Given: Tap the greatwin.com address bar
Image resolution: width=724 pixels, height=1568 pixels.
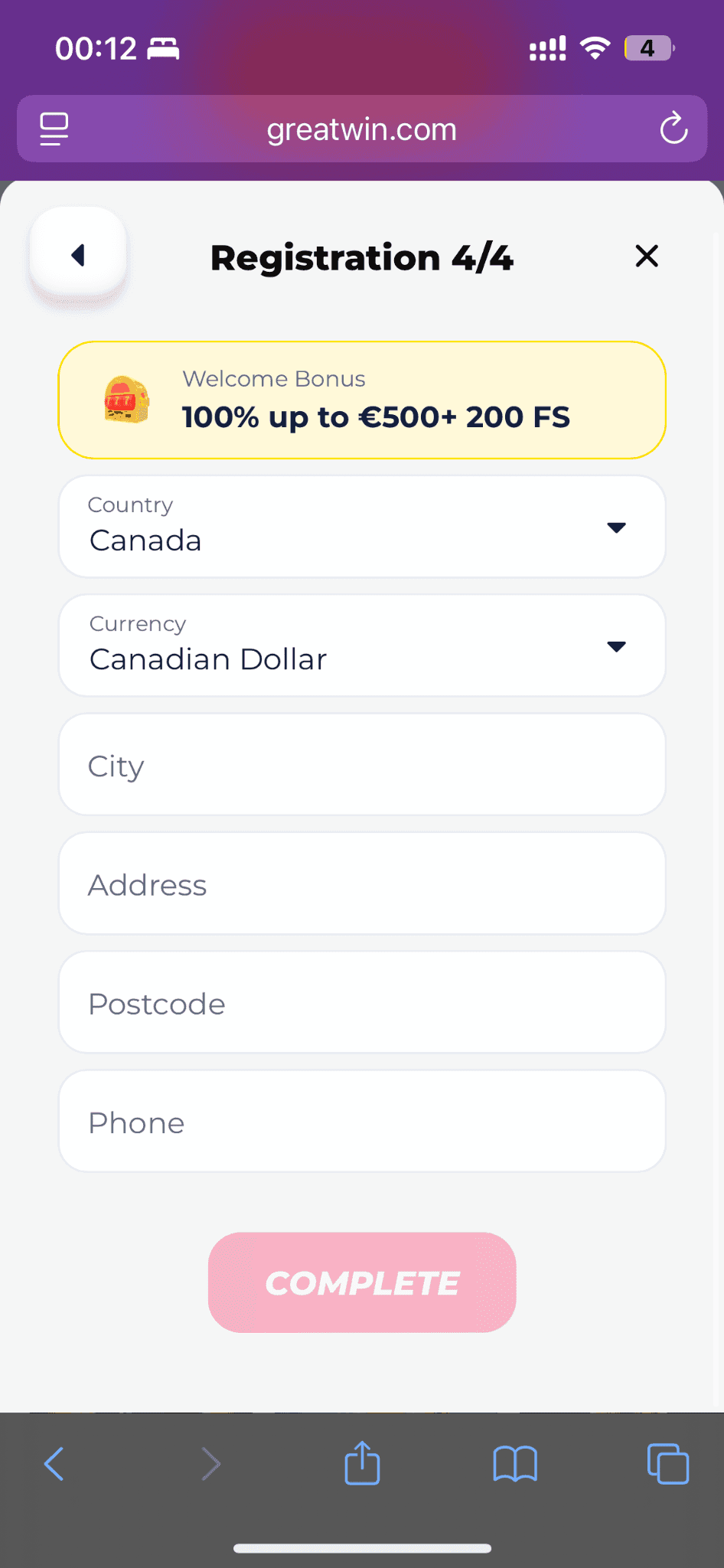Looking at the screenshot, I should [x=362, y=129].
